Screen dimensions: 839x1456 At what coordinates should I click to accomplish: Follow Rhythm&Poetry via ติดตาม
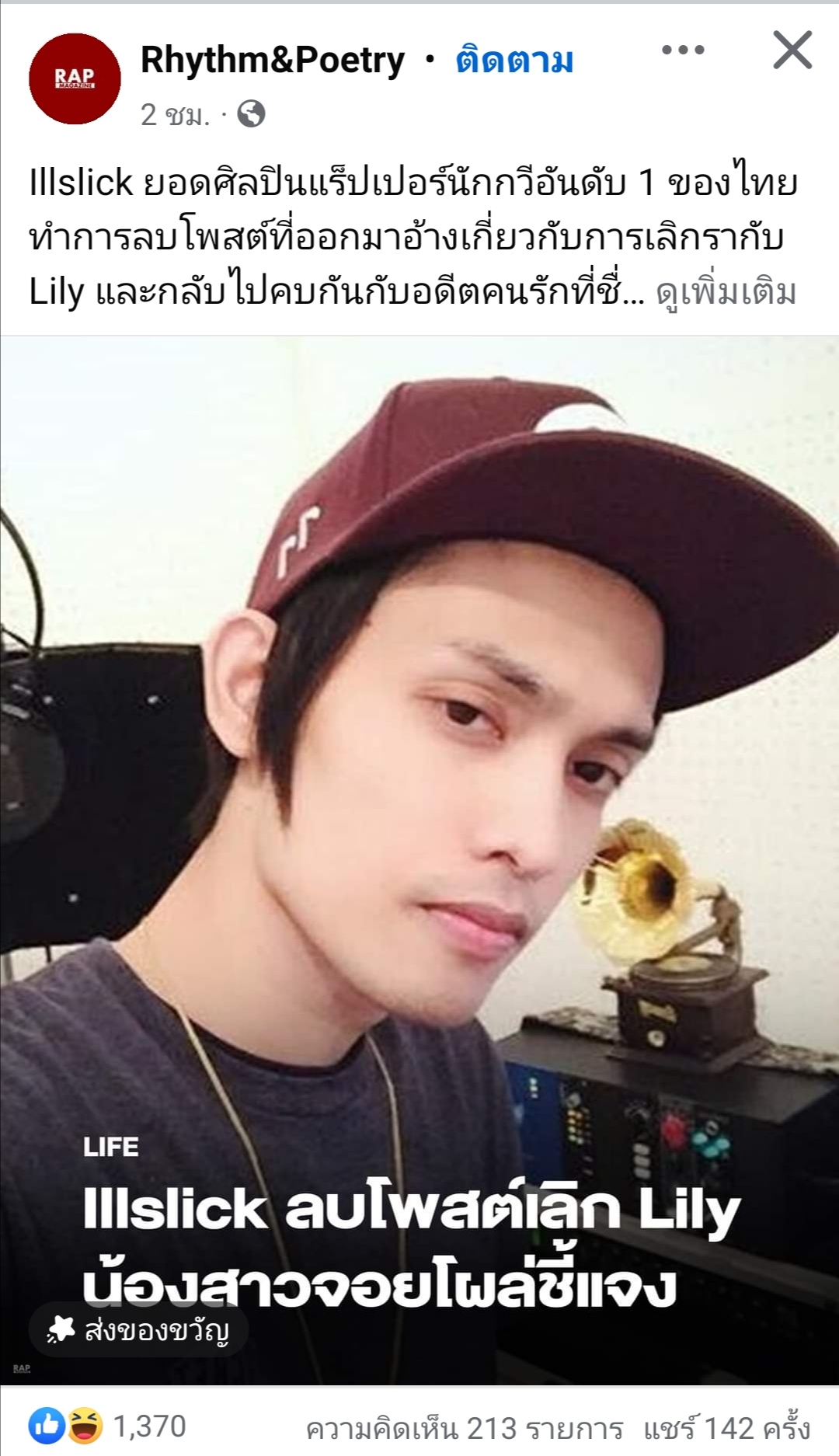click(513, 61)
